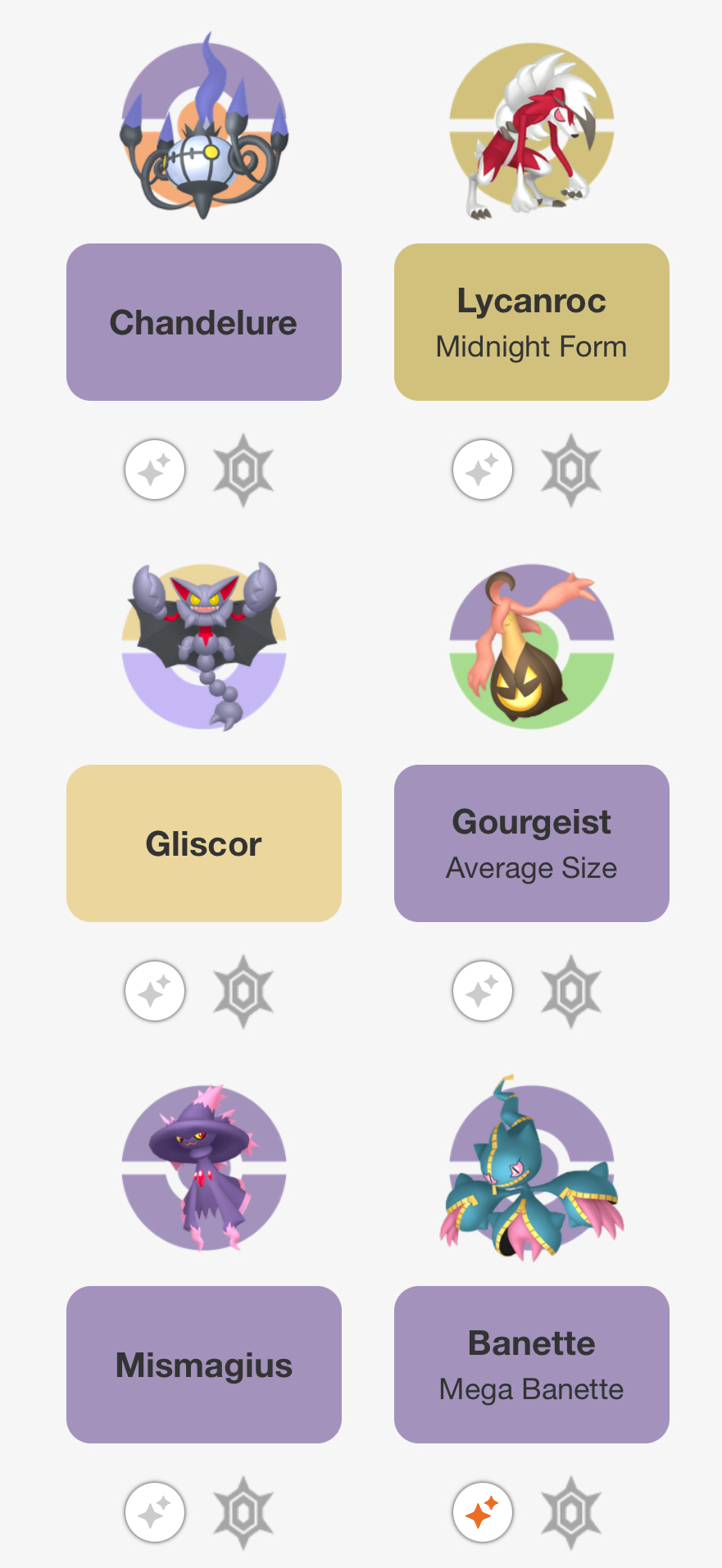Toggle the hexagon badge under Gliscor
Screen dimensions: 722x1568
[243, 991]
